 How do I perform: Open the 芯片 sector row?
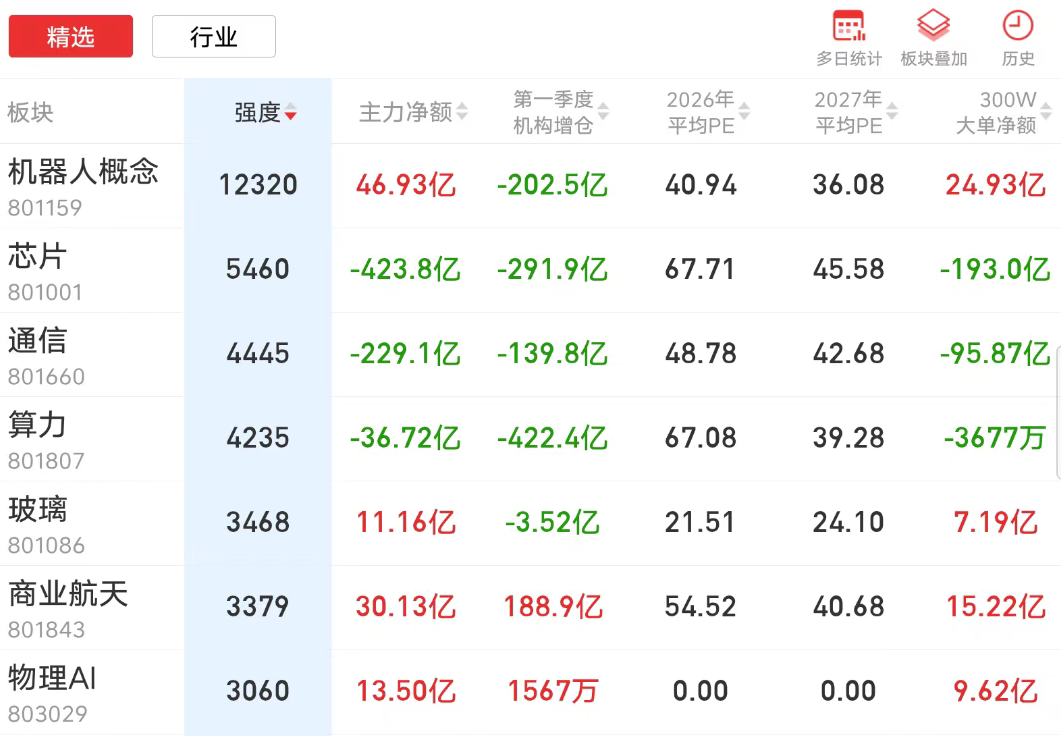[x=530, y=270]
